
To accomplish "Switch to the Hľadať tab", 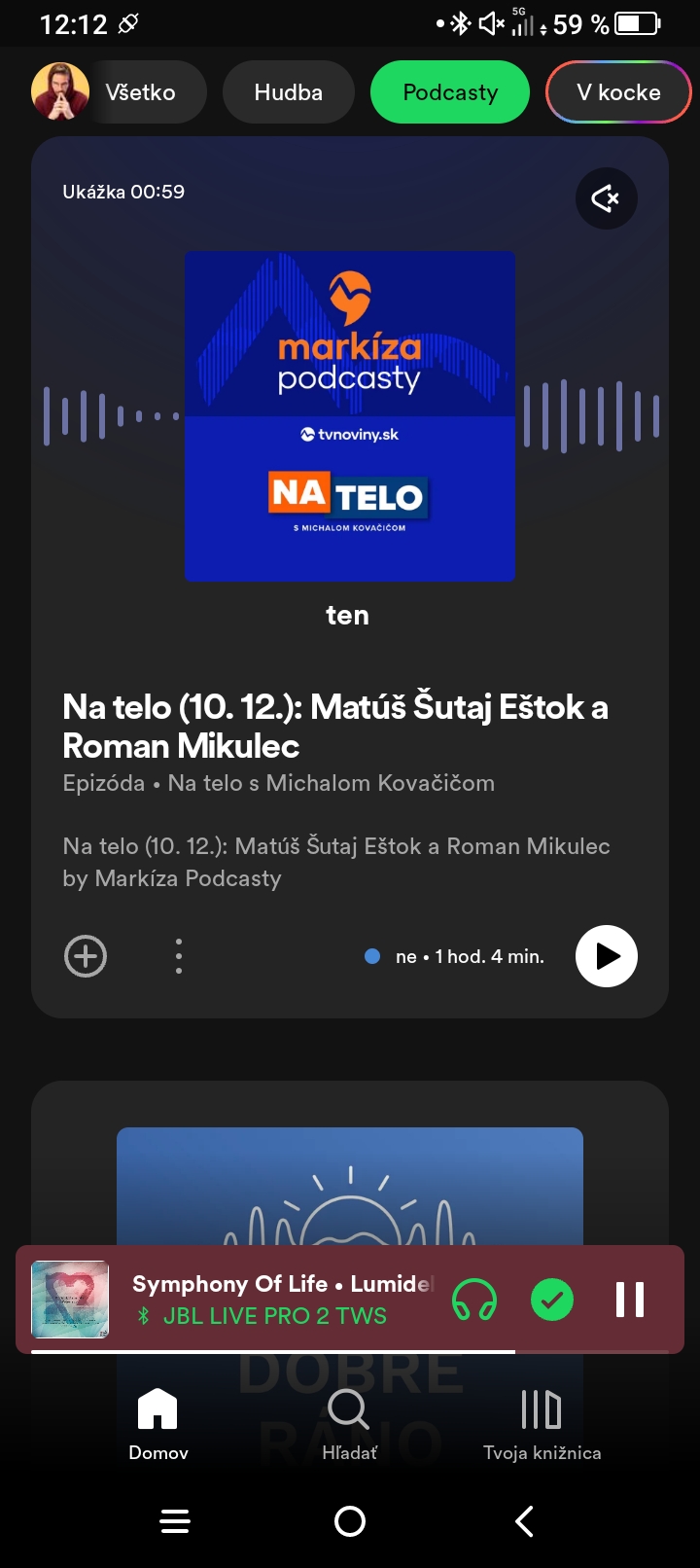I will [x=349, y=1424].
